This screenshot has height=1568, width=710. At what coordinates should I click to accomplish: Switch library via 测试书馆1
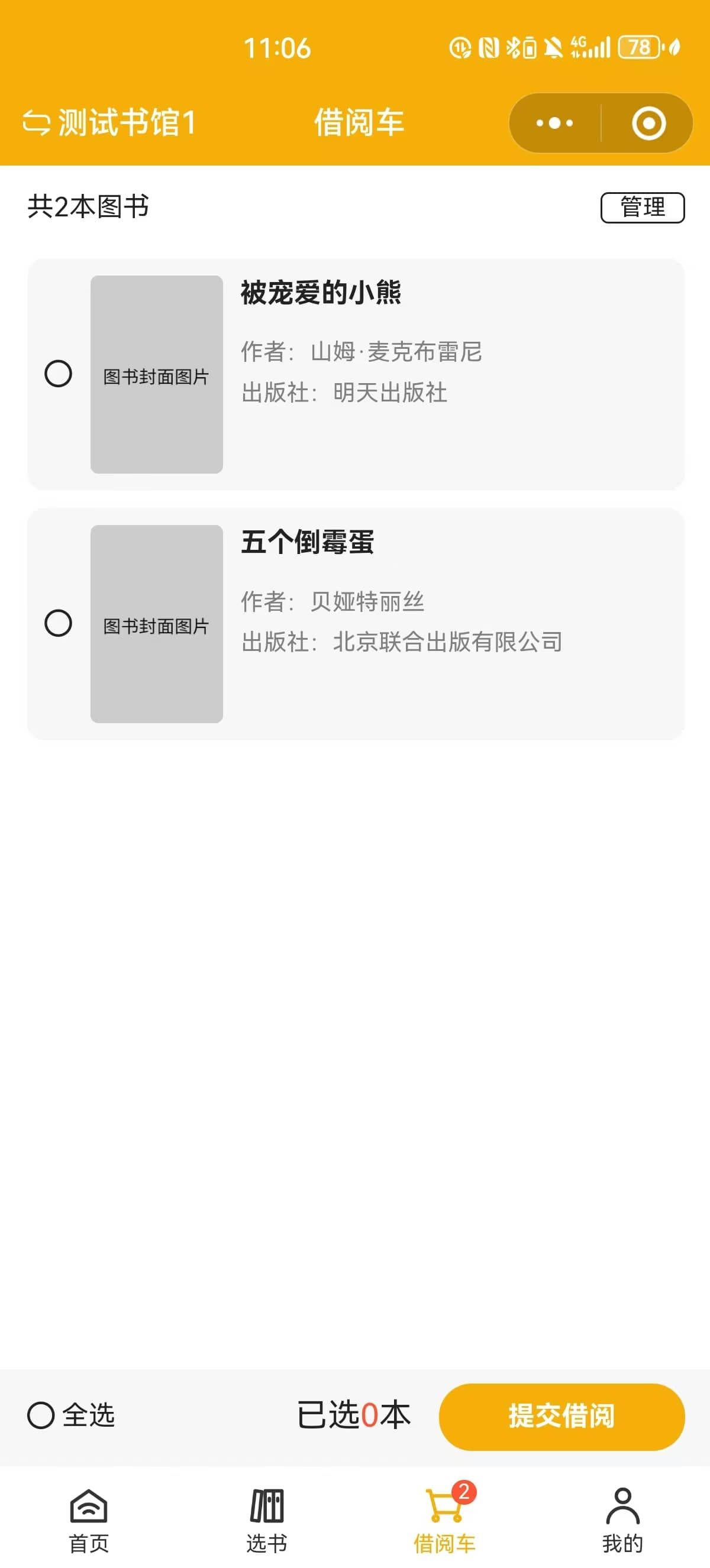pos(109,122)
